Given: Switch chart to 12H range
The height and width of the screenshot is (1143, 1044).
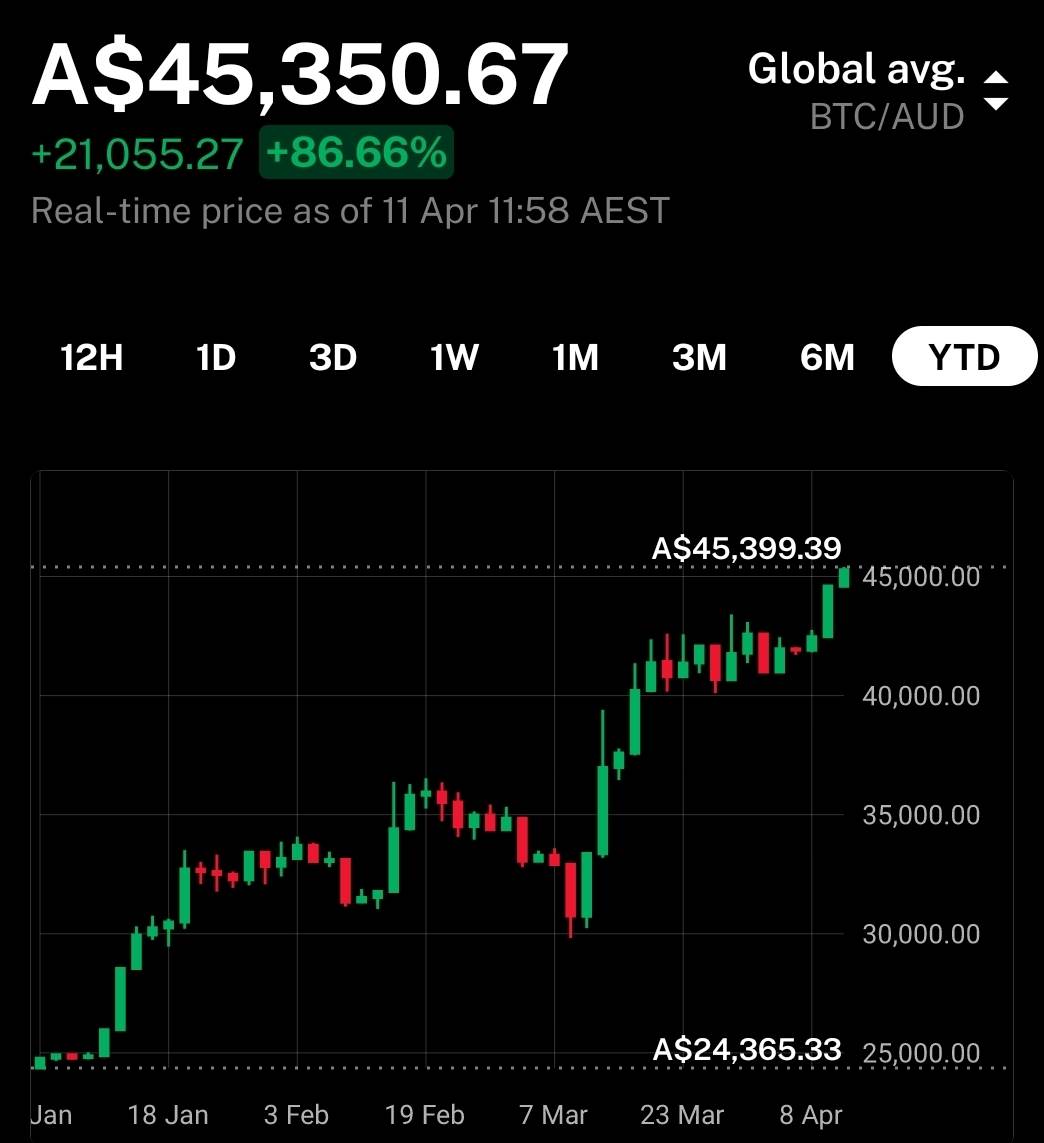Looking at the screenshot, I should pos(92,357).
